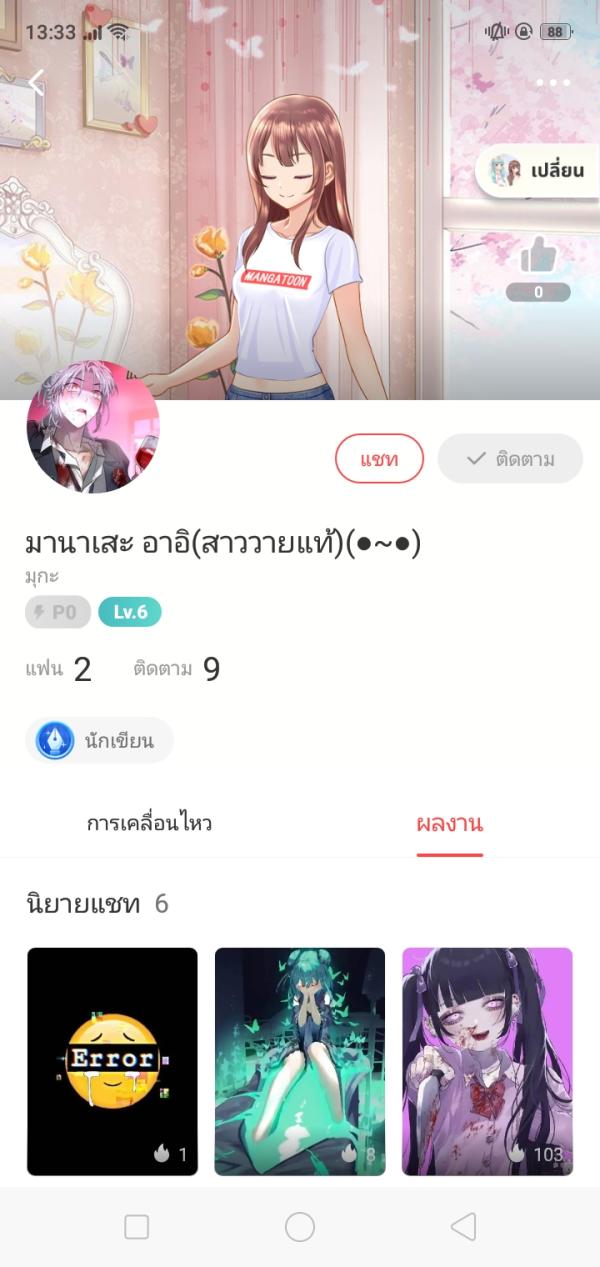
Task: Open recent apps from navigation bar
Action: (136, 1227)
